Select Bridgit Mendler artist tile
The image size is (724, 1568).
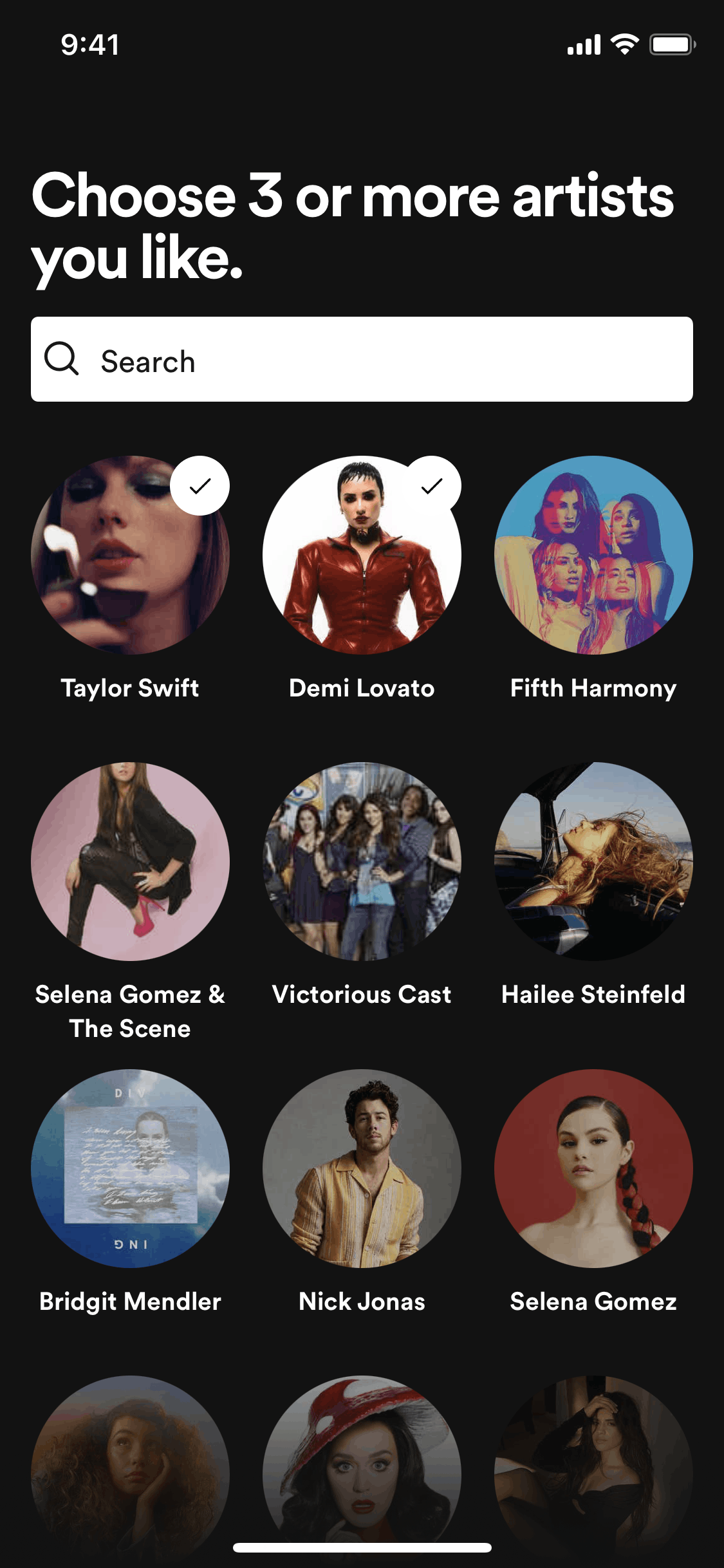click(x=130, y=1168)
